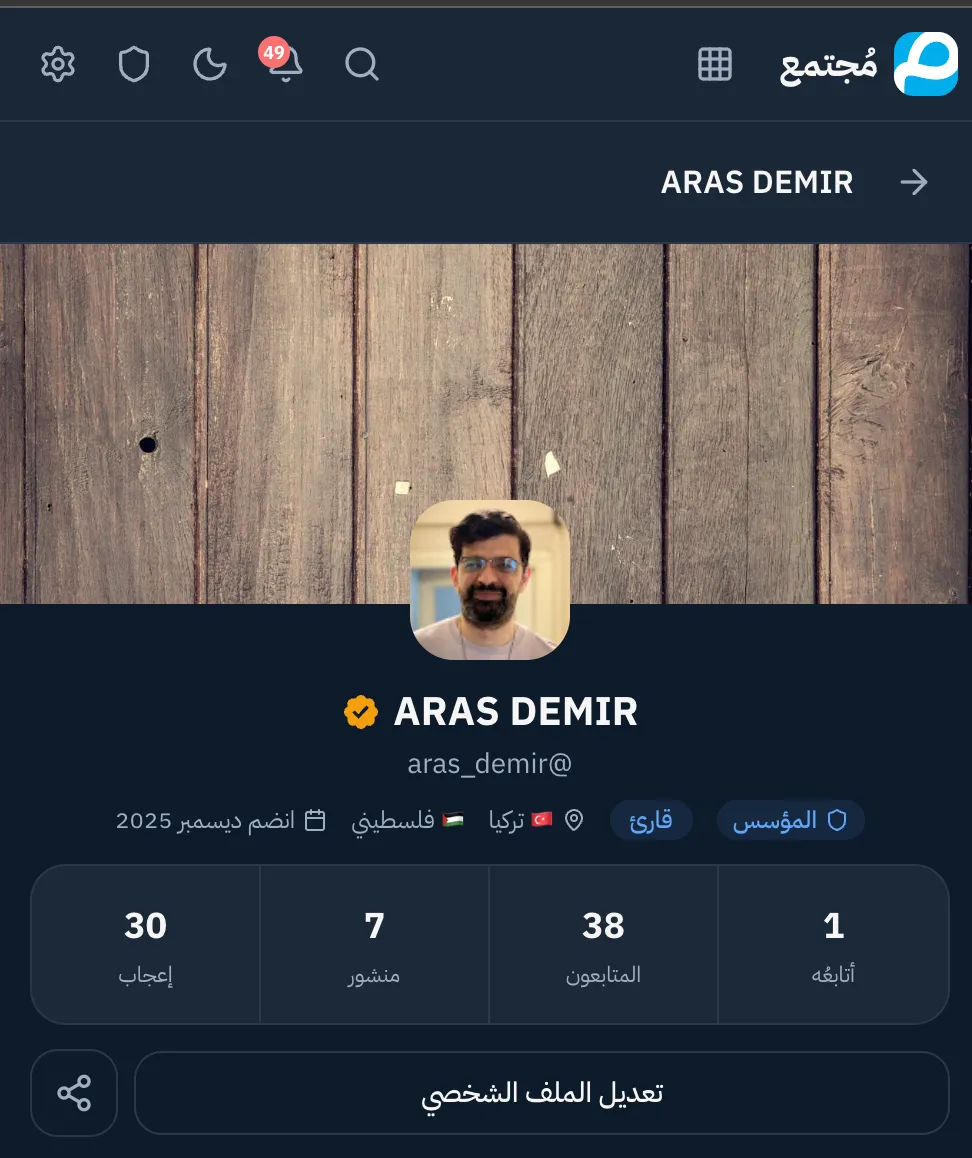Open the grid menu icon
Image resolution: width=972 pixels, height=1158 pixels.
pos(714,65)
